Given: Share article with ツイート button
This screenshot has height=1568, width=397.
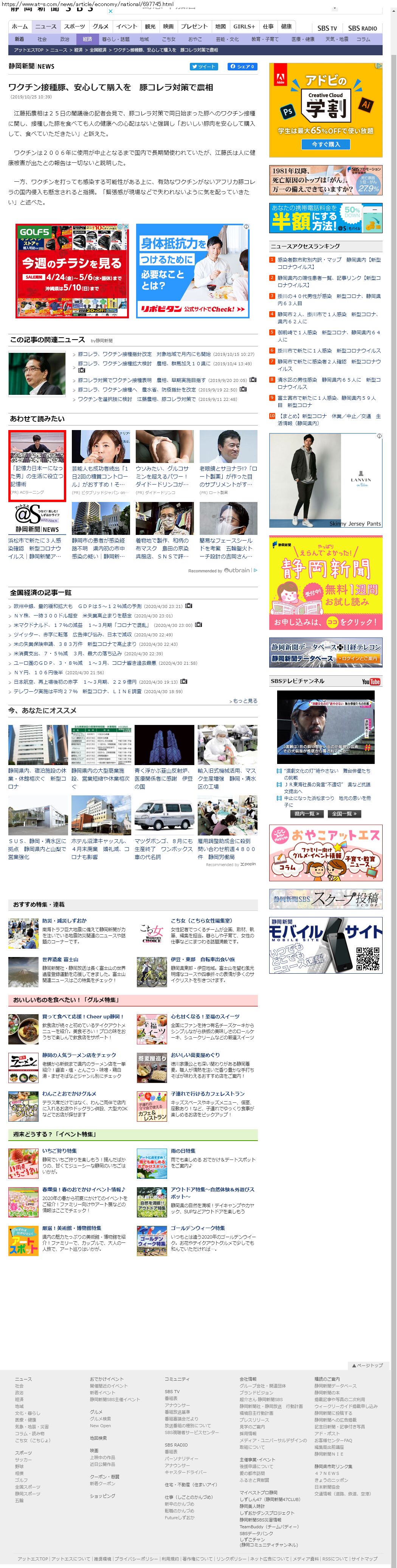Looking at the screenshot, I should click(204, 66).
